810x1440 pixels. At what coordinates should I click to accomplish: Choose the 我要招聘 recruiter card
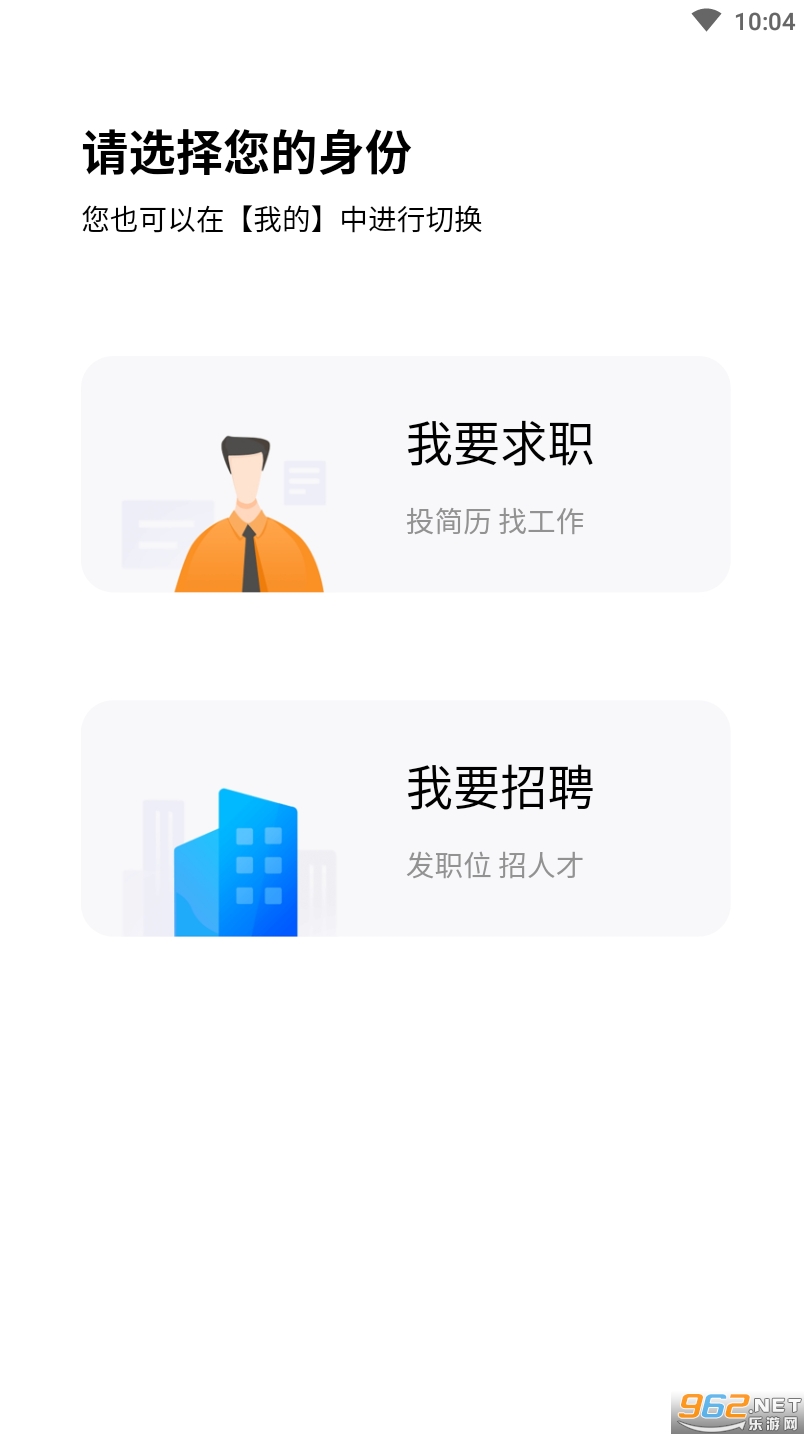405,818
